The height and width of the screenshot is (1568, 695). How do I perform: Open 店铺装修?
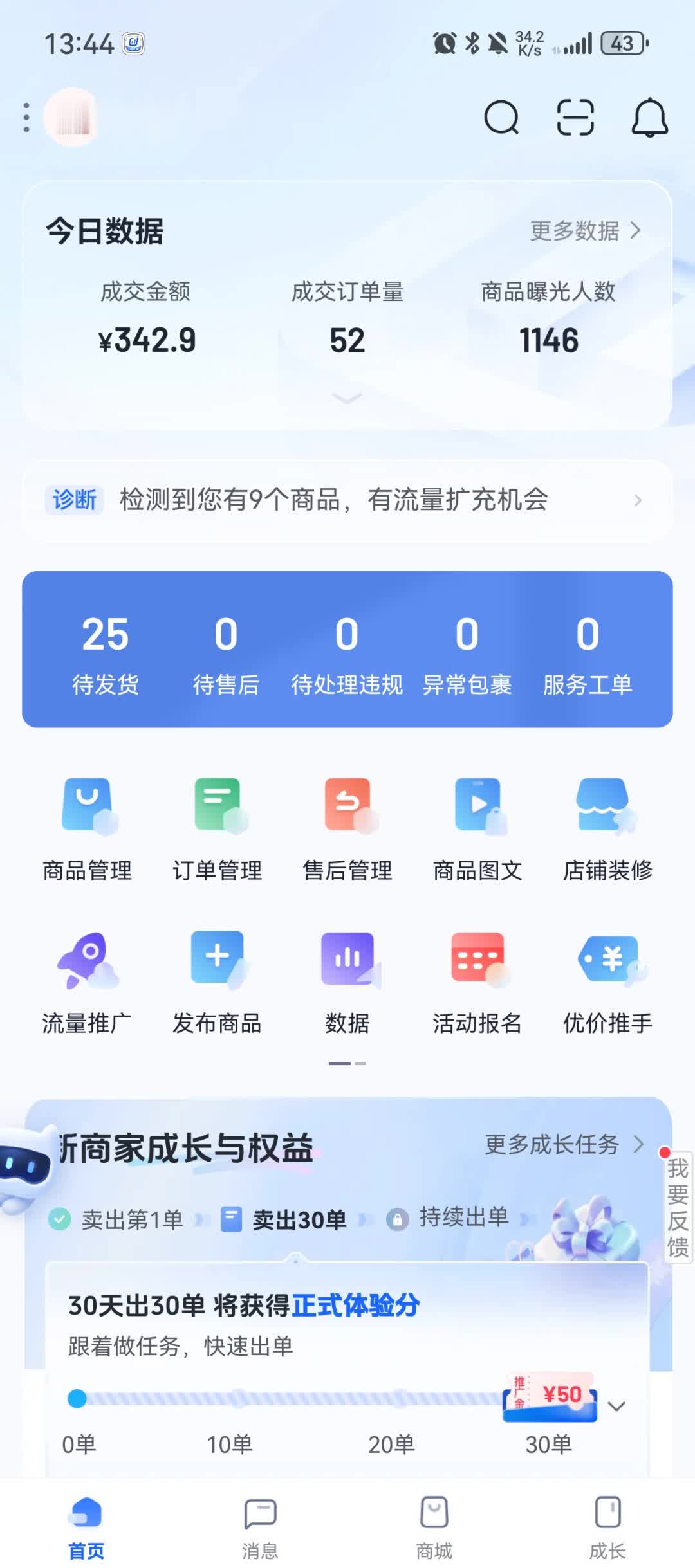coord(607,829)
